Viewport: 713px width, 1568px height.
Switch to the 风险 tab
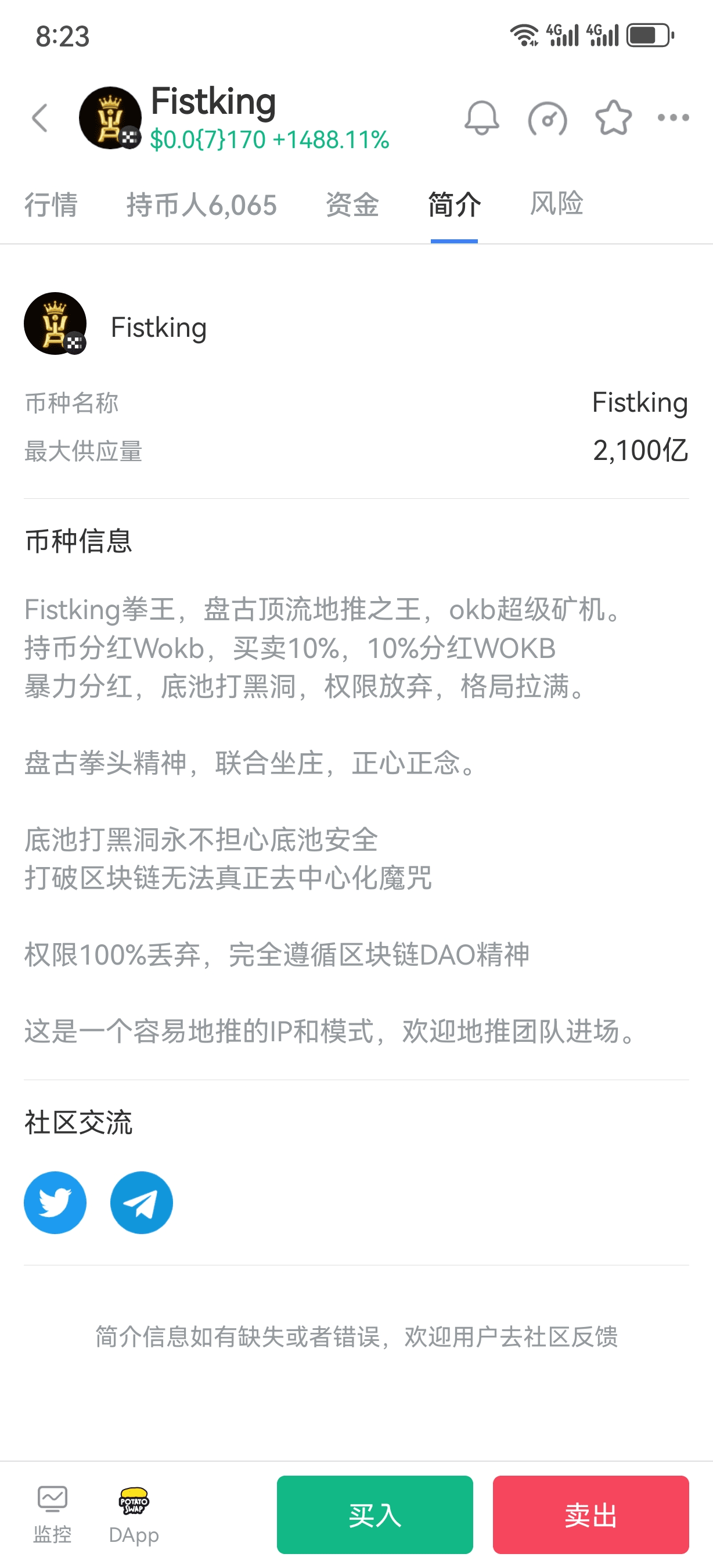click(556, 203)
